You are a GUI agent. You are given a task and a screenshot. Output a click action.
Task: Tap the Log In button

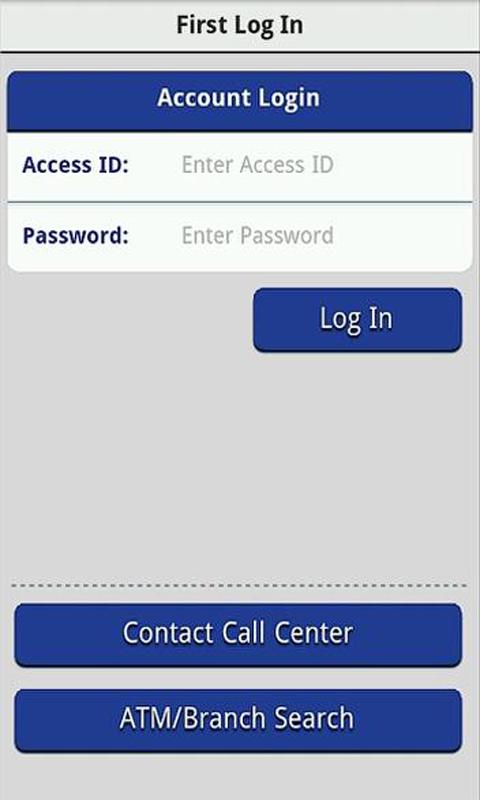pos(358,320)
